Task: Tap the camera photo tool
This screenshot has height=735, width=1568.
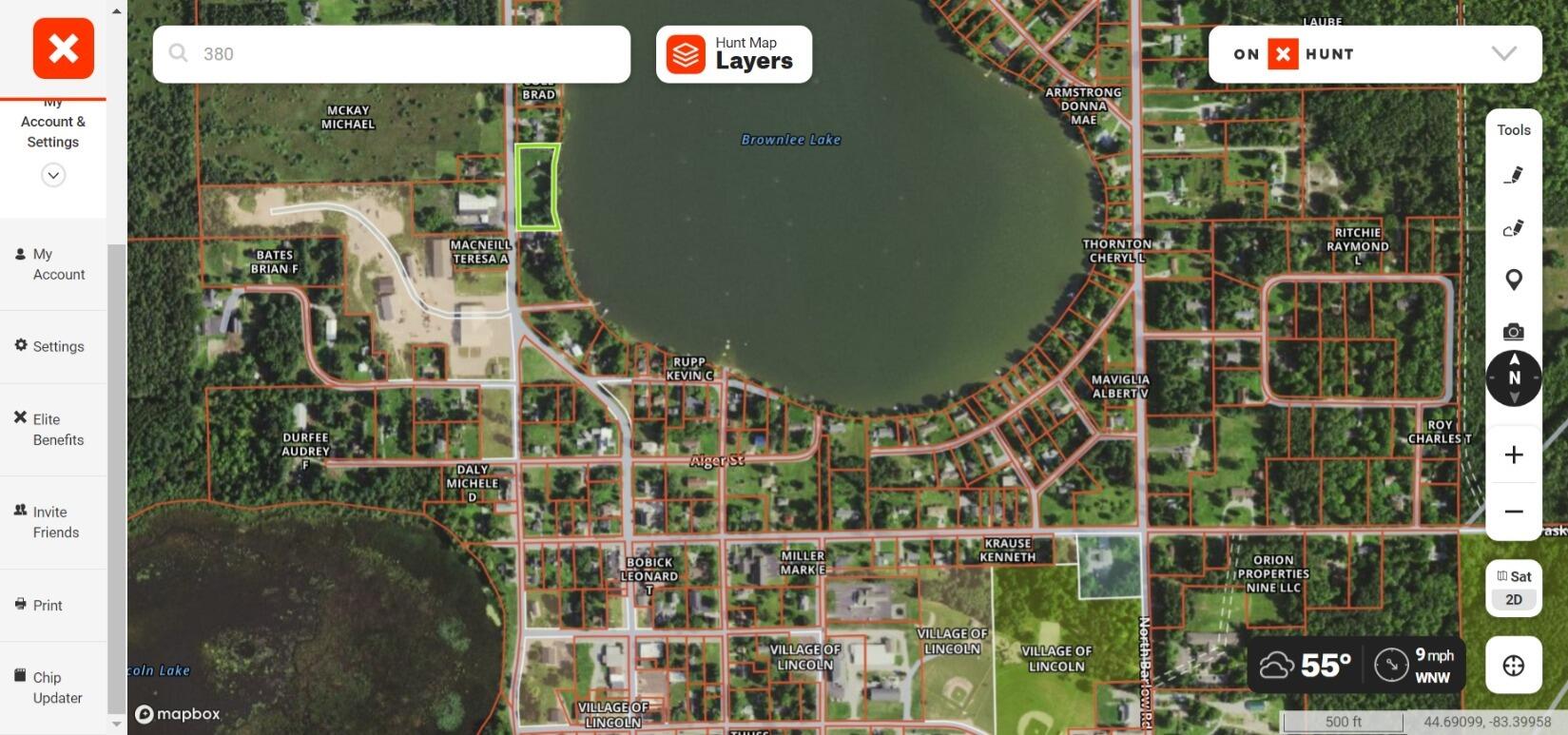Action: (x=1513, y=332)
